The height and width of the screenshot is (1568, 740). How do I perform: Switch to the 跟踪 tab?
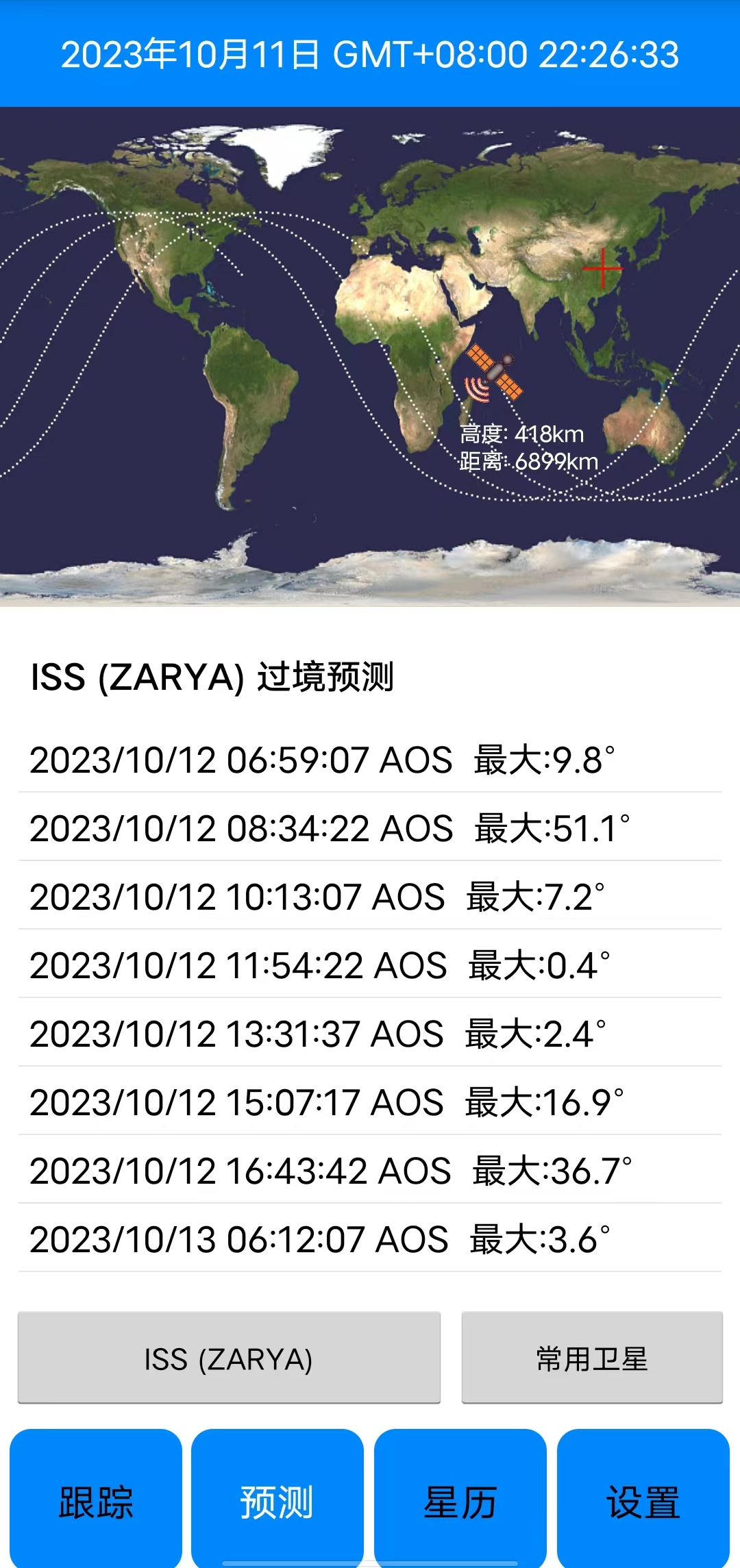[x=96, y=1502]
